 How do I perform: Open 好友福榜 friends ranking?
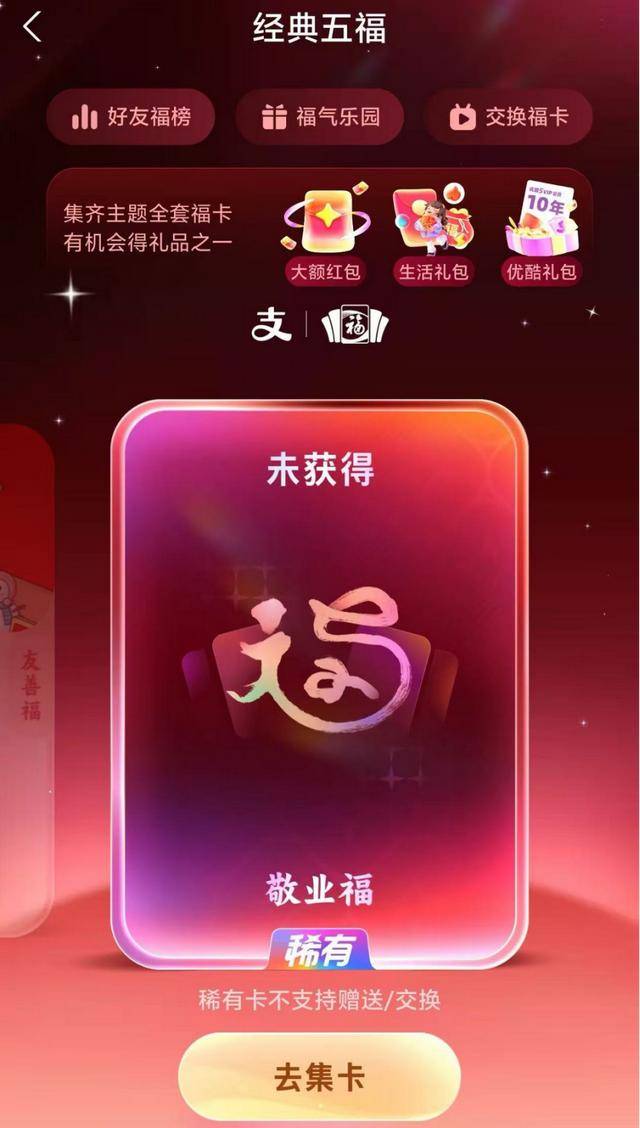pyautogui.click(x=131, y=117)
